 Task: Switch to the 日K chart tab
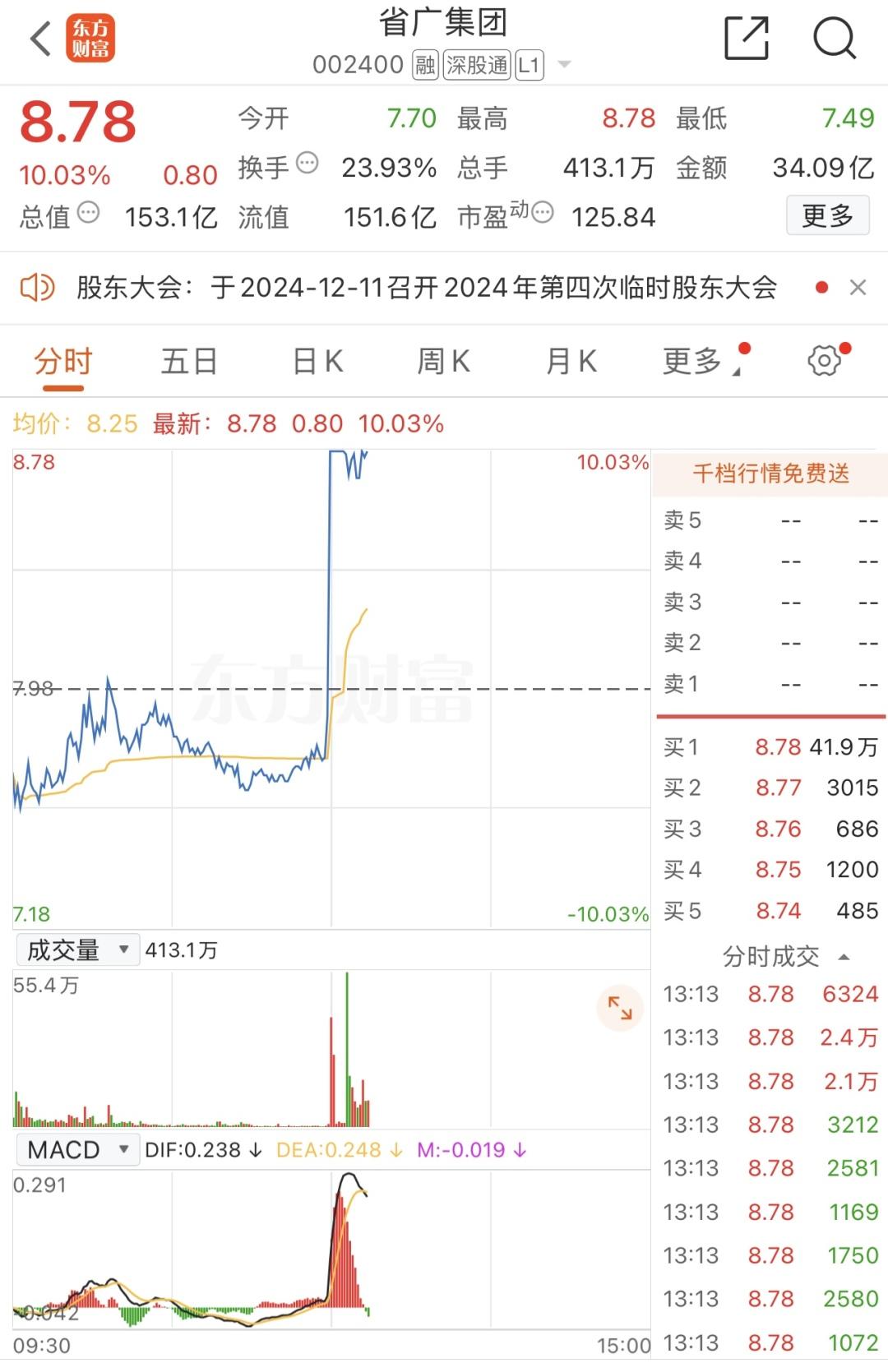[317, 362]
